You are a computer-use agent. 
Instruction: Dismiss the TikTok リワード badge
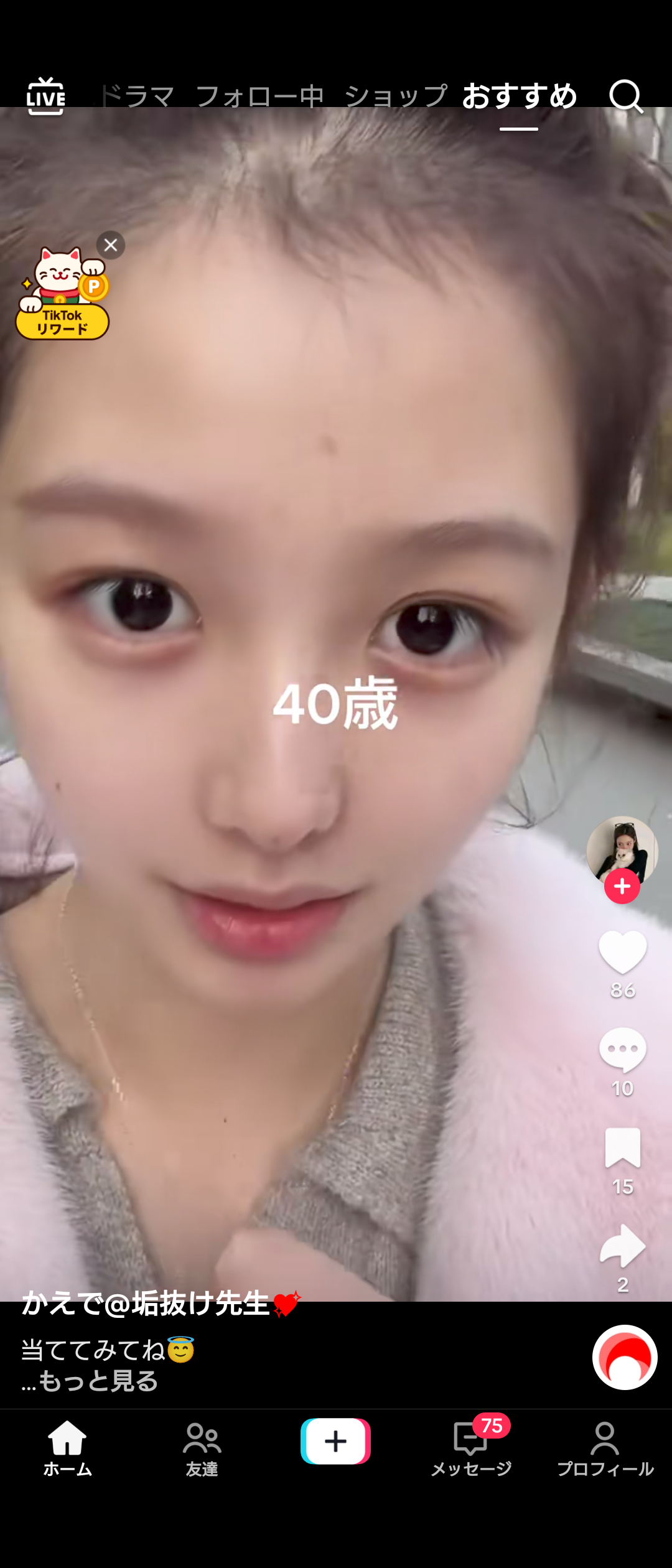[x=111, y=245]
